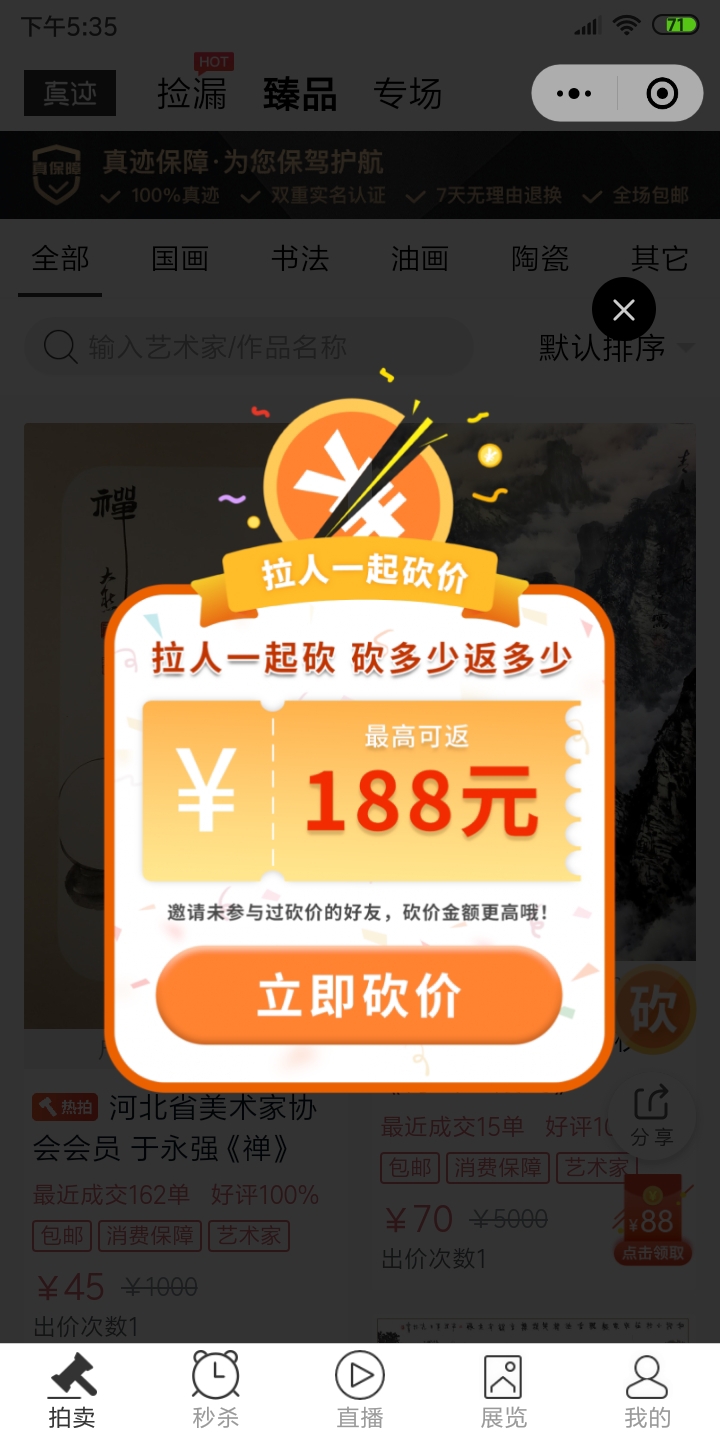Screen dimensions: 720x1440
Task: Switch to the 秒杀 tab
Action: pyautogui.click(x=216, y=1390)
